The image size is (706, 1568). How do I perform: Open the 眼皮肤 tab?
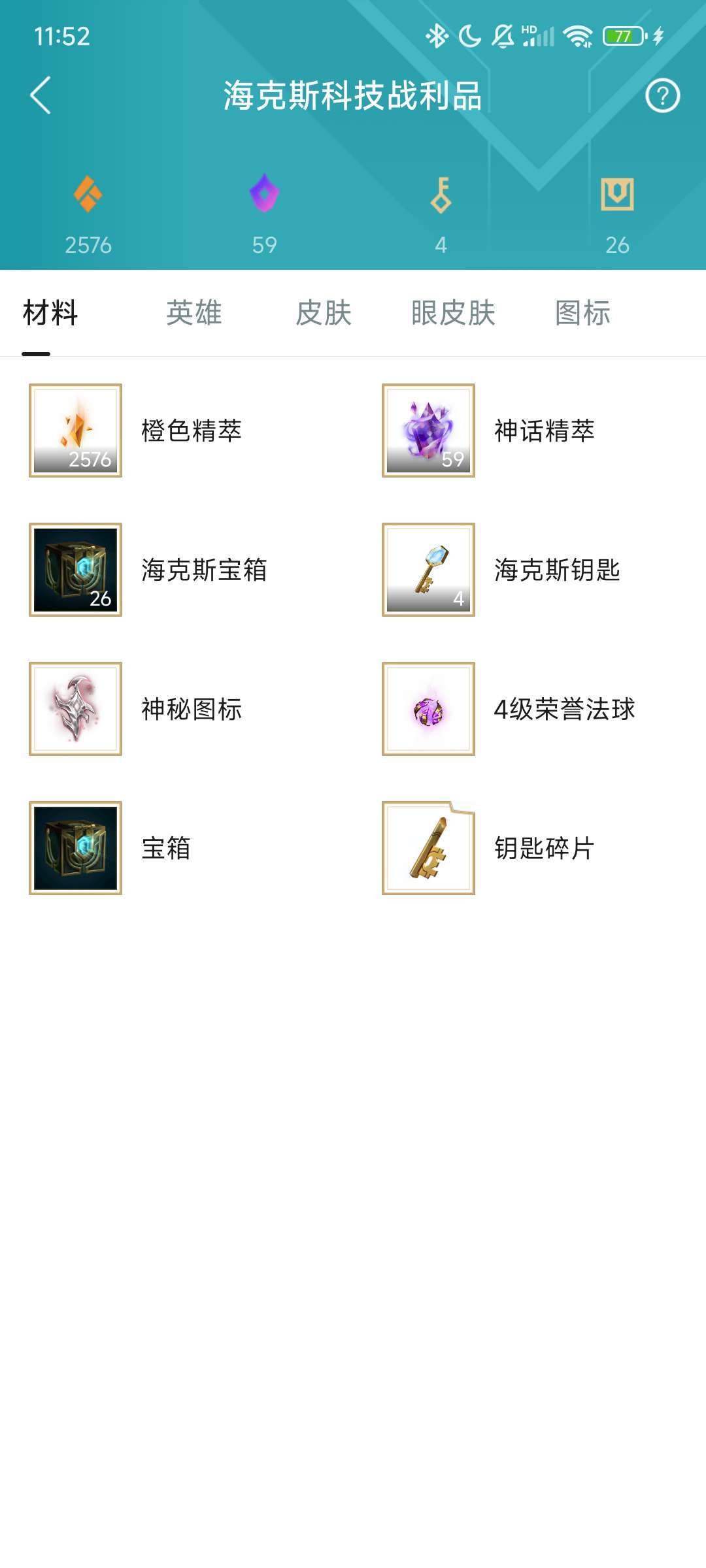[x=453, y=313]
